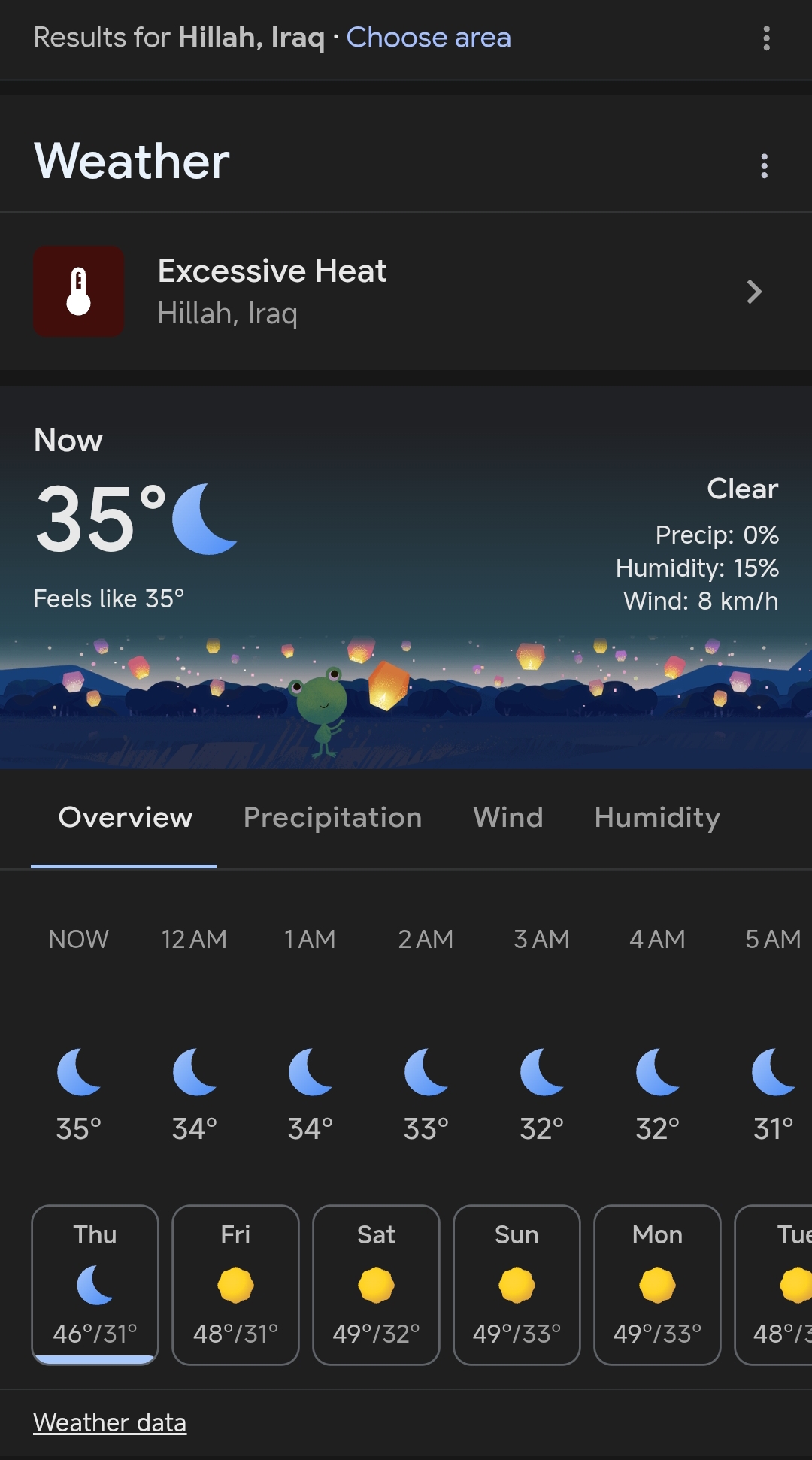Open Sunday's forecast card
Viewport: 812px width, 1460px height.
pyautogui.click(x=517, y=1284)
